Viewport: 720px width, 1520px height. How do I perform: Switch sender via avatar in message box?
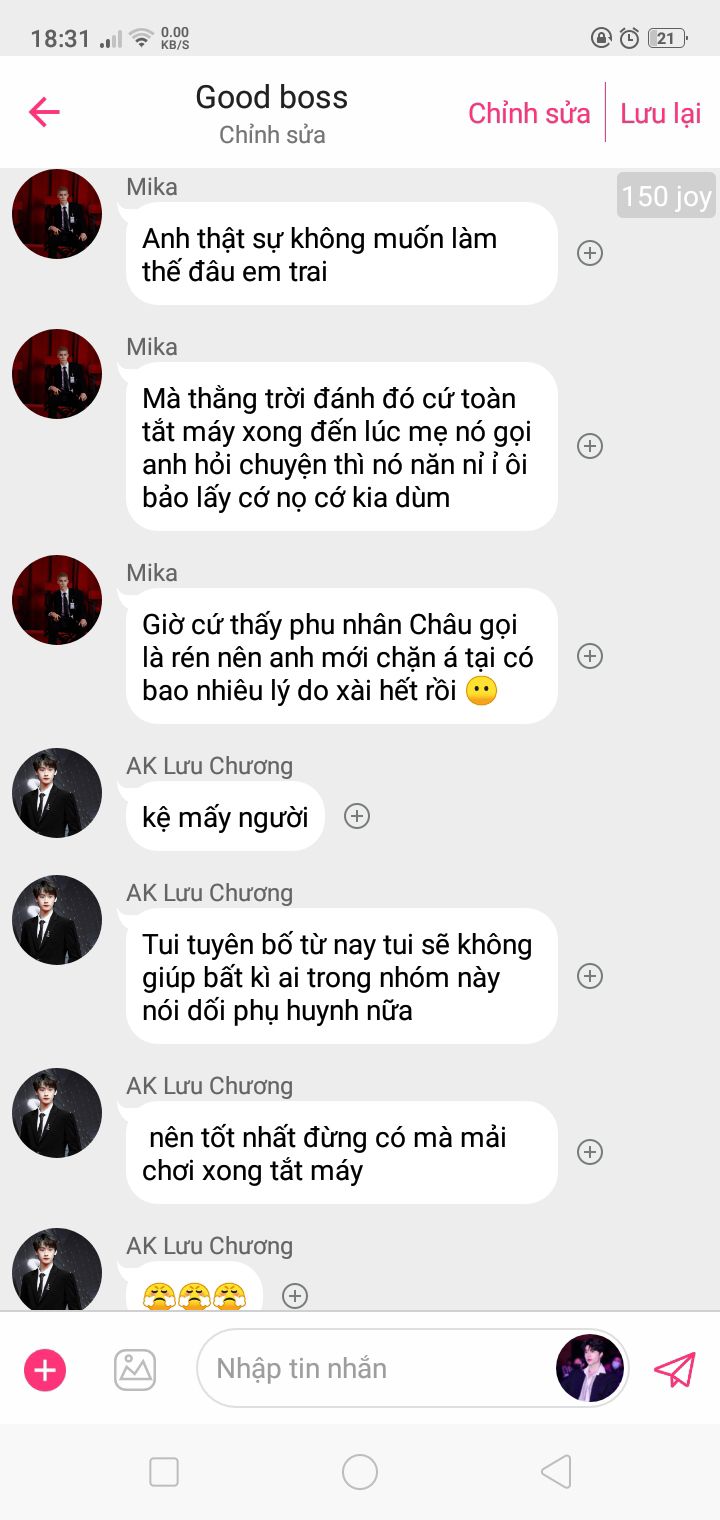point(590,1368)
